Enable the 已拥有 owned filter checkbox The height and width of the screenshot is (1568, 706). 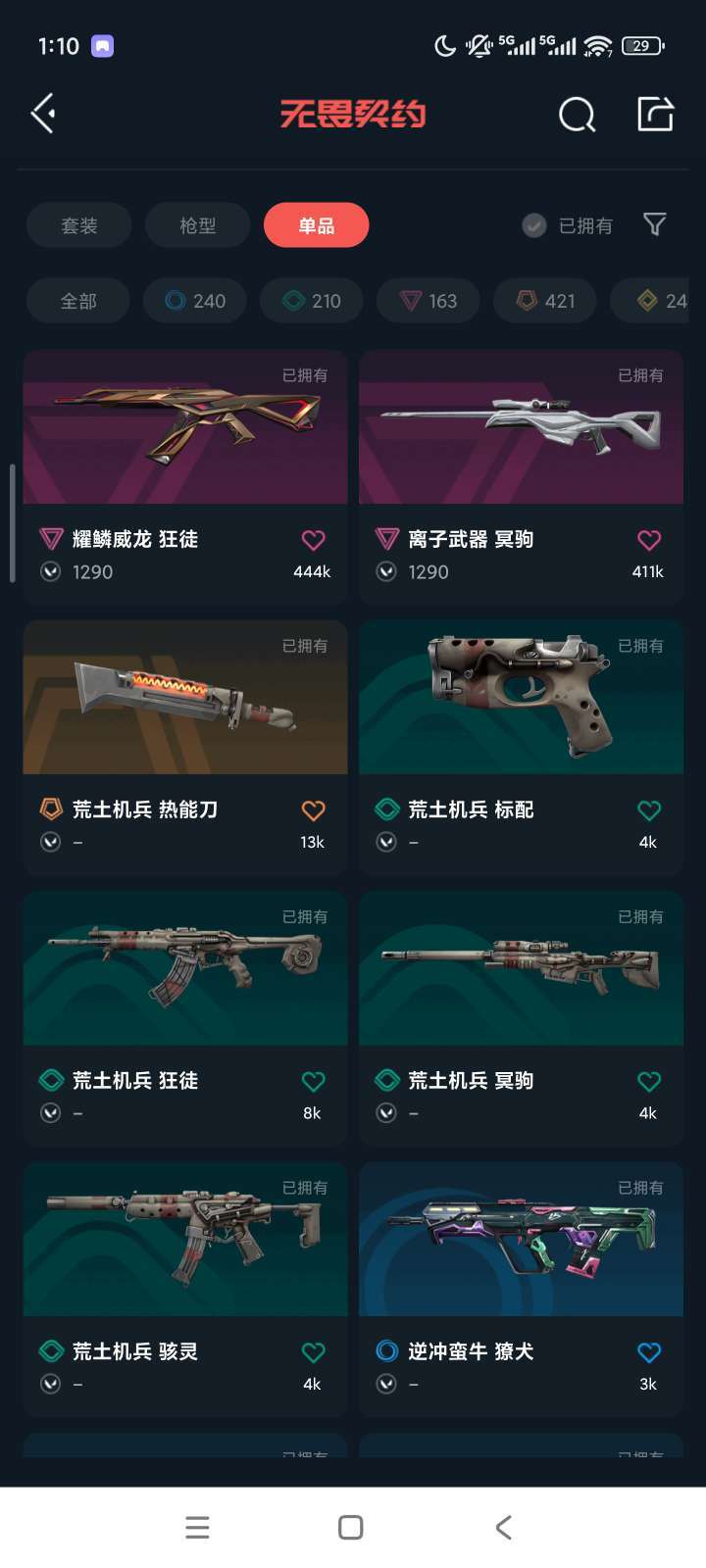point(533,225)
